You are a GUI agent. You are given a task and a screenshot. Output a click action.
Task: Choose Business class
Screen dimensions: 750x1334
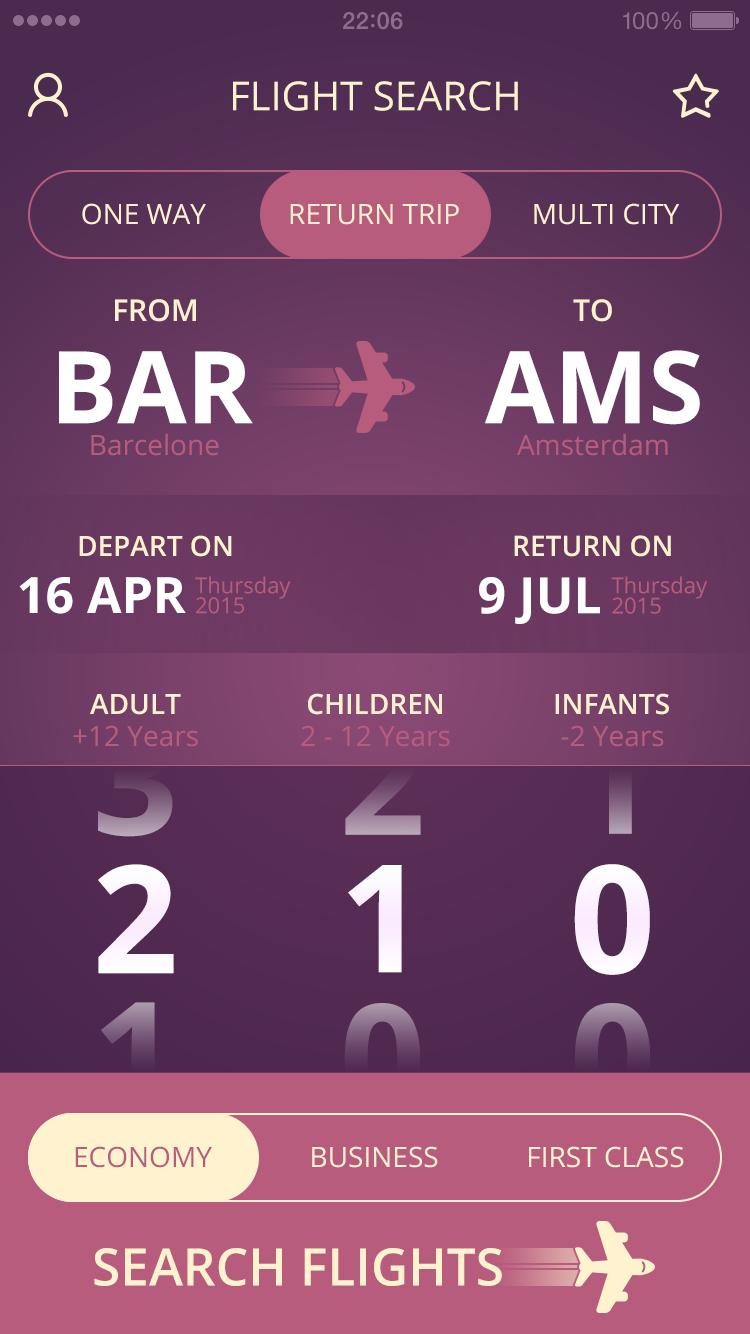coord(374,1157)
